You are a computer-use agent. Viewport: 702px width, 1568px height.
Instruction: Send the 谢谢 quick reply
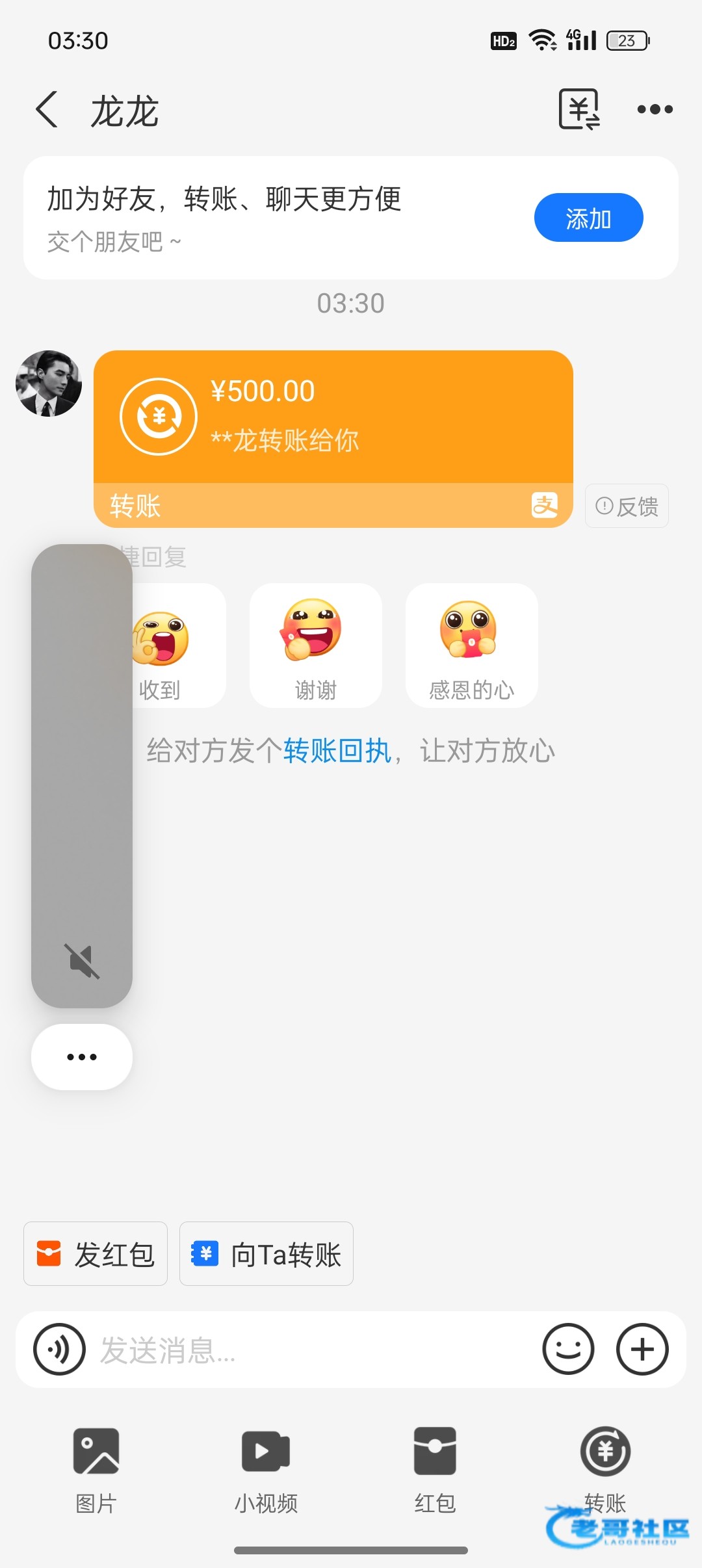click(x=315, y=645)
